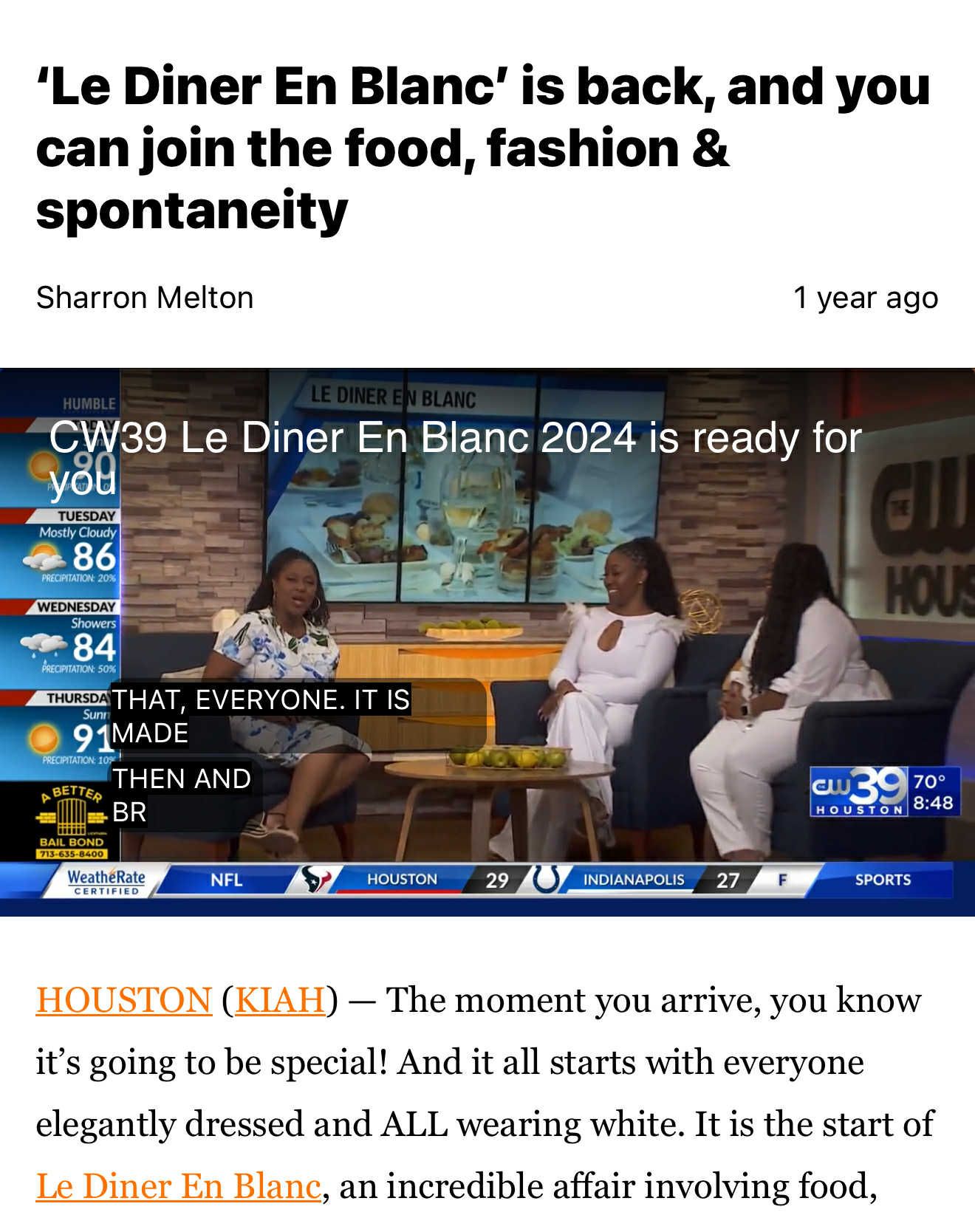Play the CW39 Le Diner En Blanc video
The width and height of the screenshot is (975, 1232).
pyautogui.click(x=487, y=641)
